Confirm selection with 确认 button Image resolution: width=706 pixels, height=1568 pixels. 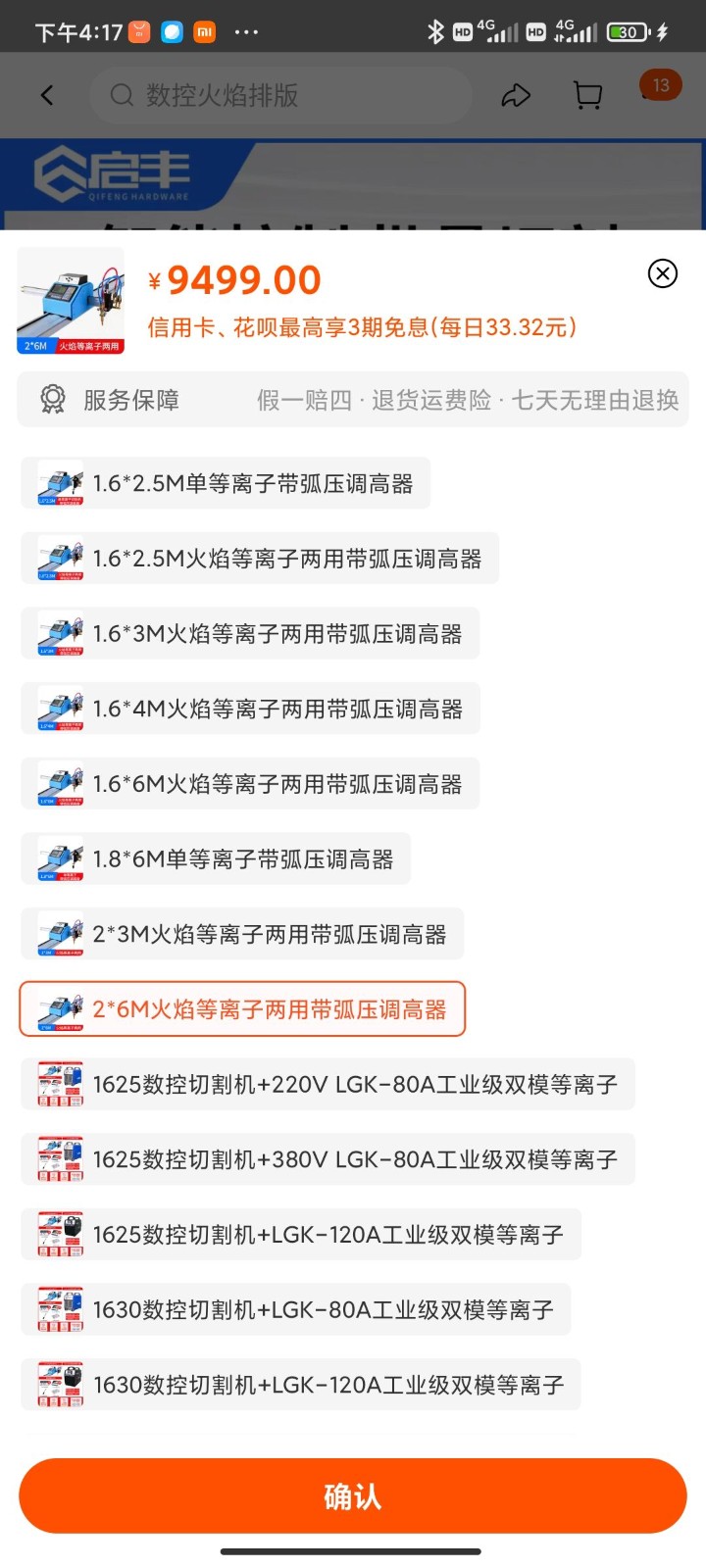point(353,1495)
